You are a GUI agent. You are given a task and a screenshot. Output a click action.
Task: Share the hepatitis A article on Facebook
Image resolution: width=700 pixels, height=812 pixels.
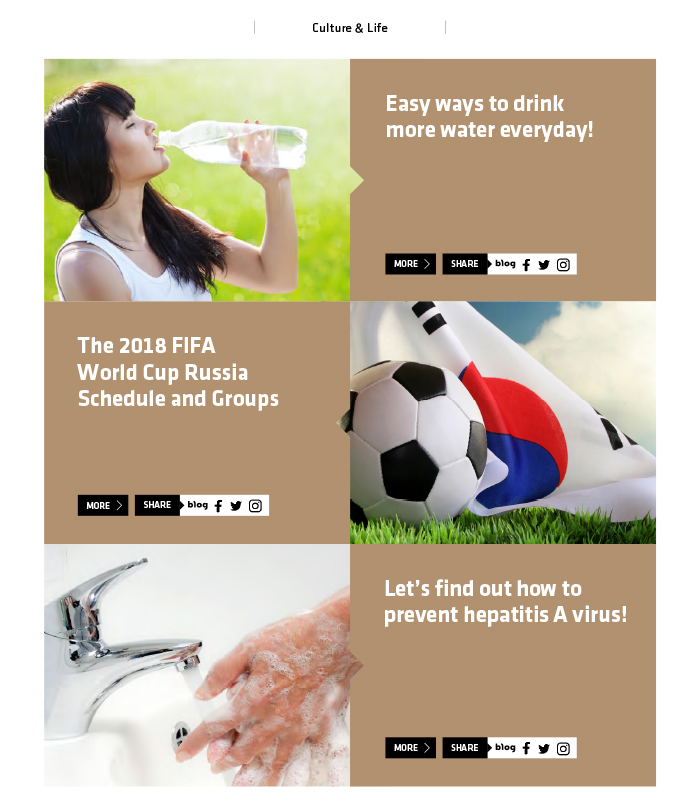tap(527, 748)
